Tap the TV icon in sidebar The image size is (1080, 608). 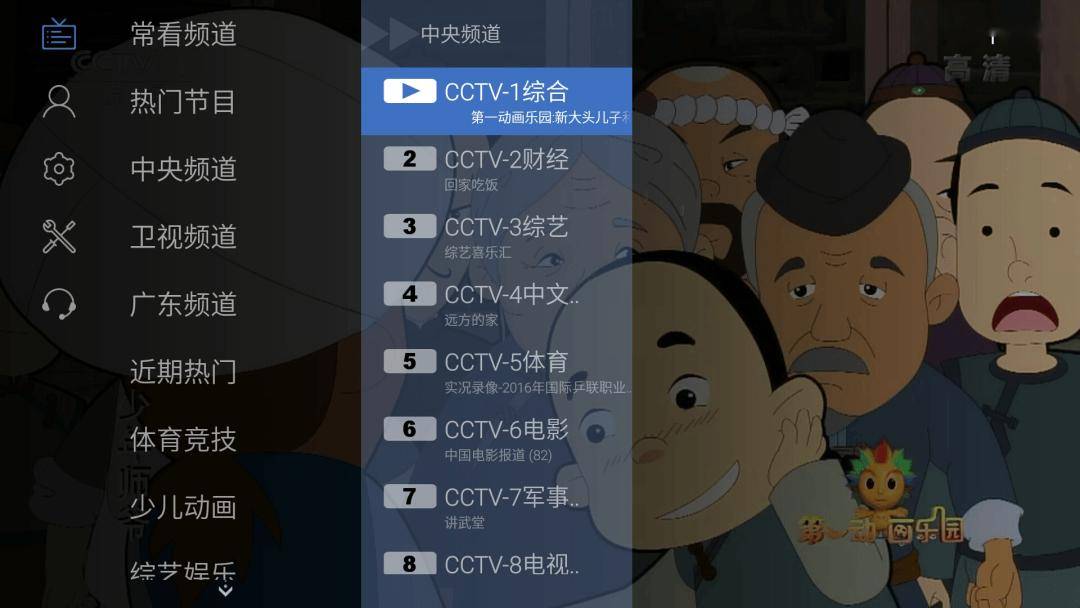(x=59, y=34)
